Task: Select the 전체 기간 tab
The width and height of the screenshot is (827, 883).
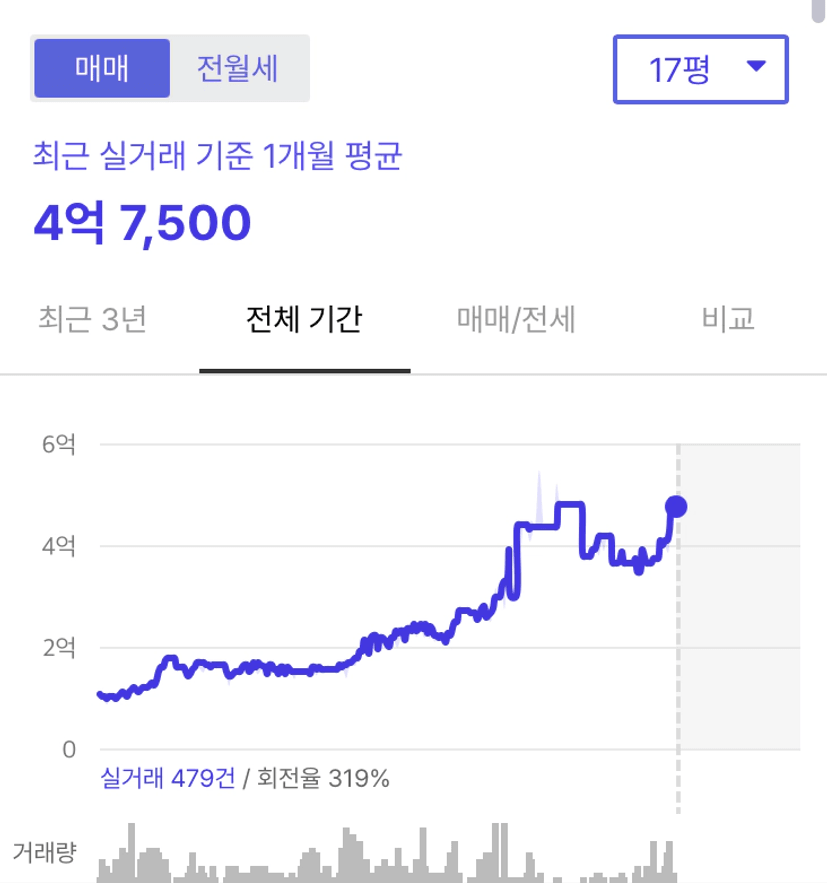Action: [x=305, y=319]
